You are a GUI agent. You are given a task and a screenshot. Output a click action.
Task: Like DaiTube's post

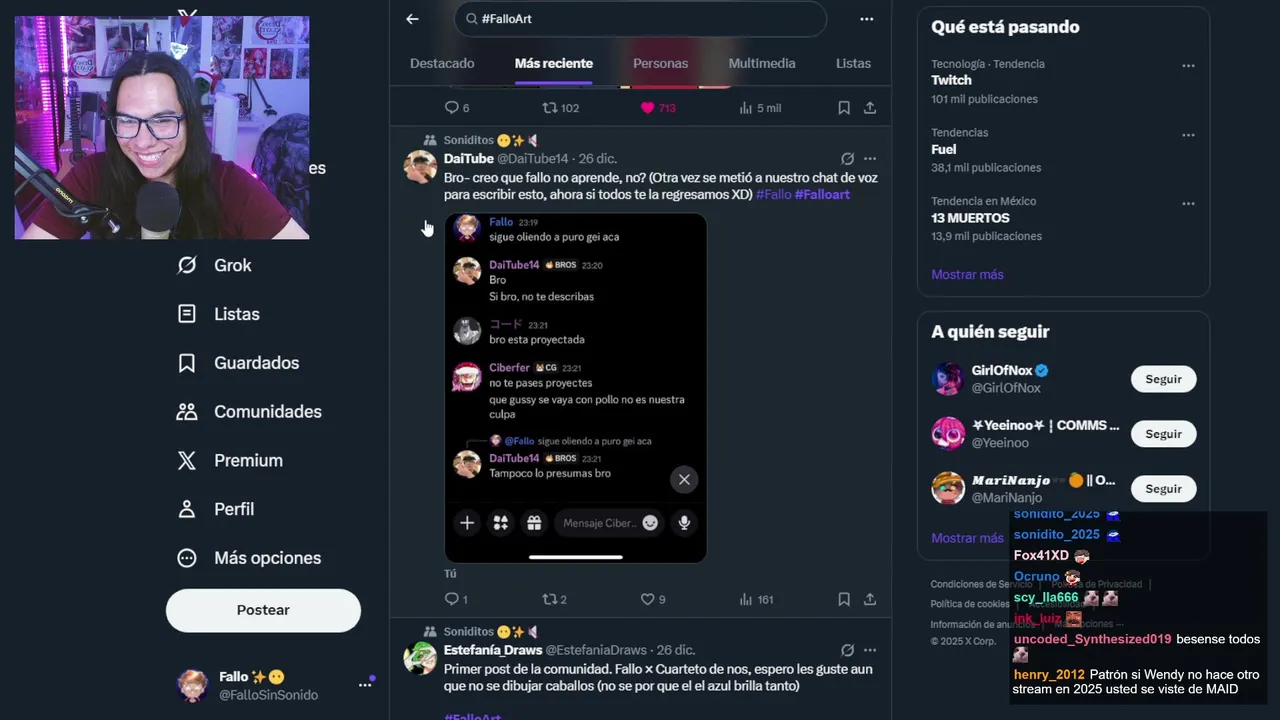coord(647,599)
